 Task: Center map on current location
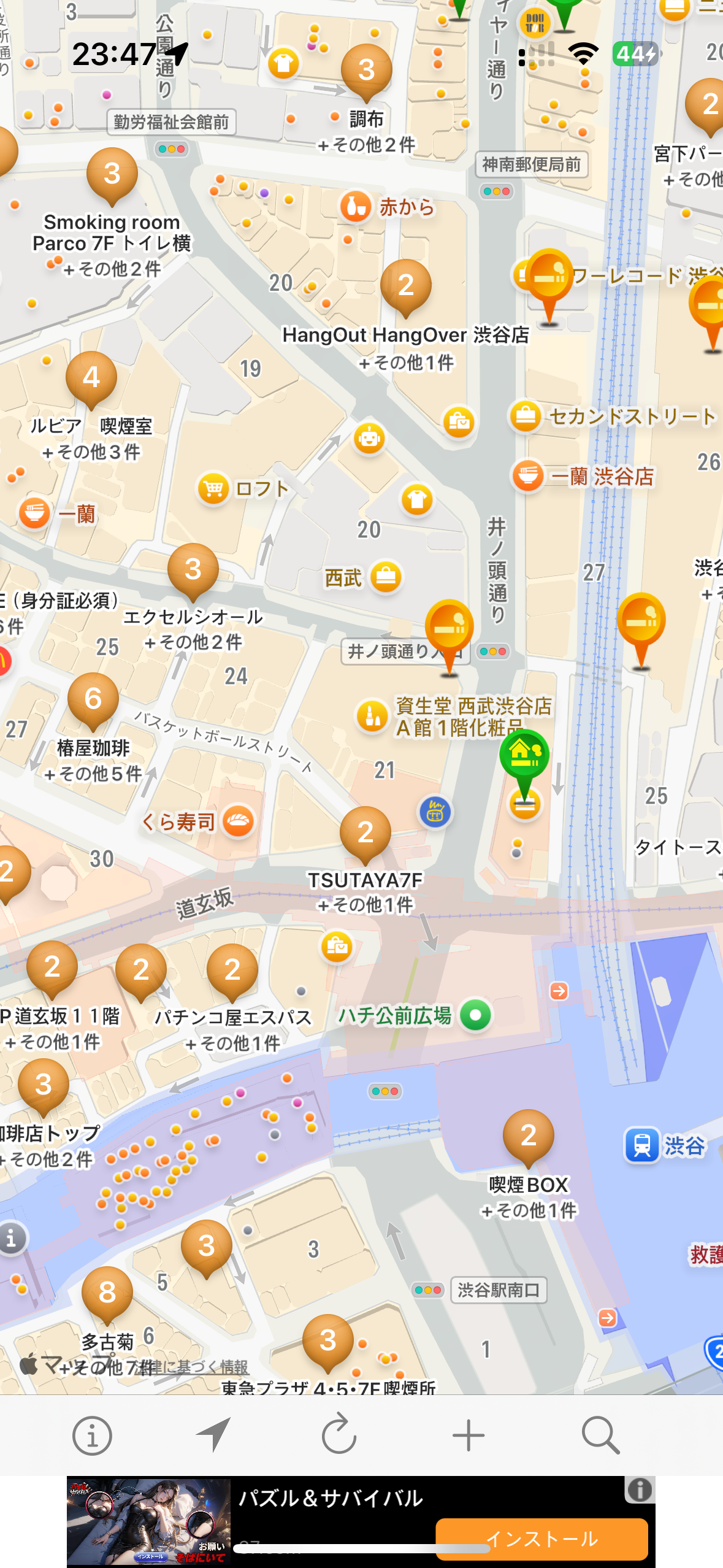[x=214, y=1434]
